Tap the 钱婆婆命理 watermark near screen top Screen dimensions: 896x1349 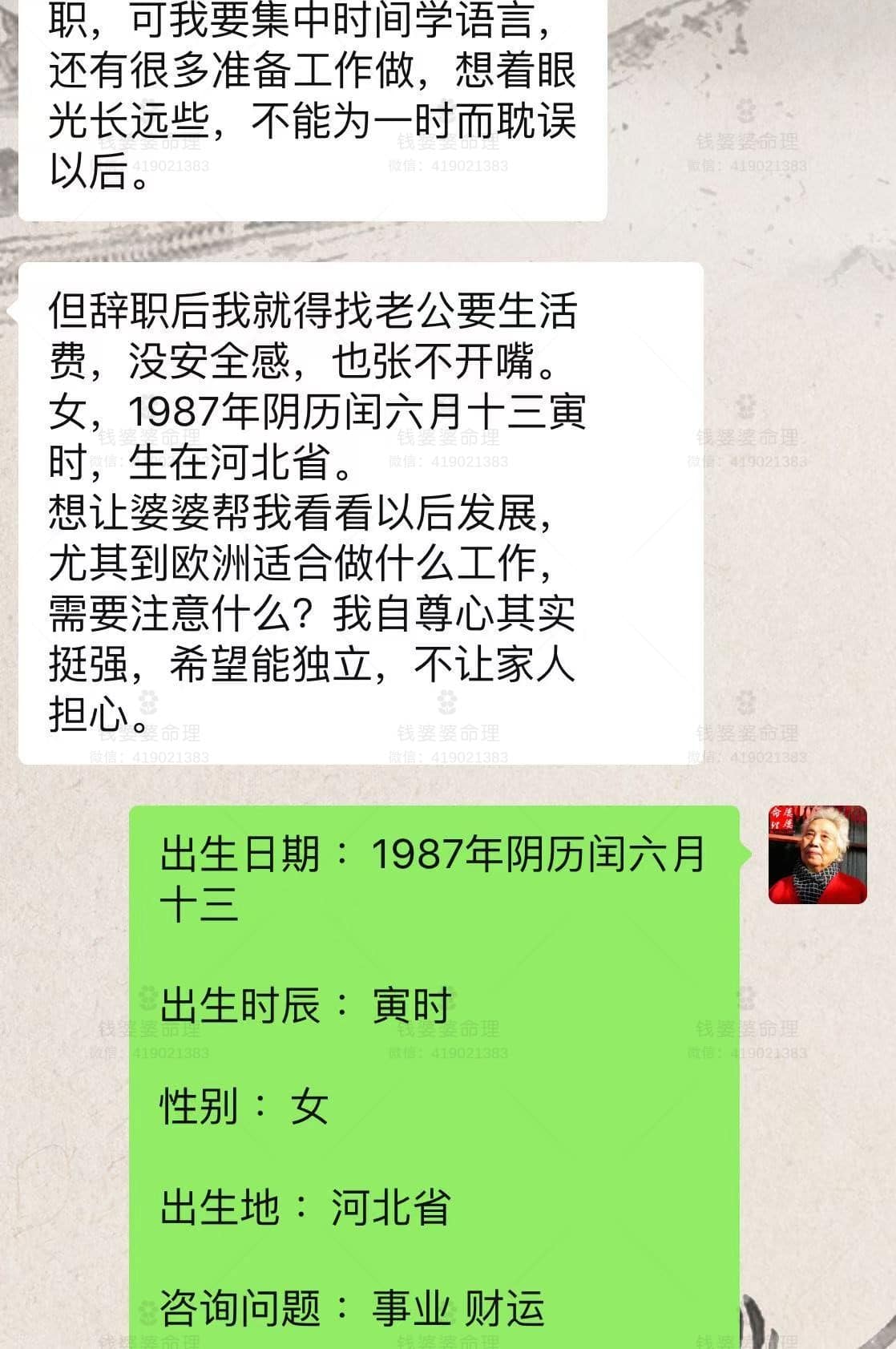745,140
